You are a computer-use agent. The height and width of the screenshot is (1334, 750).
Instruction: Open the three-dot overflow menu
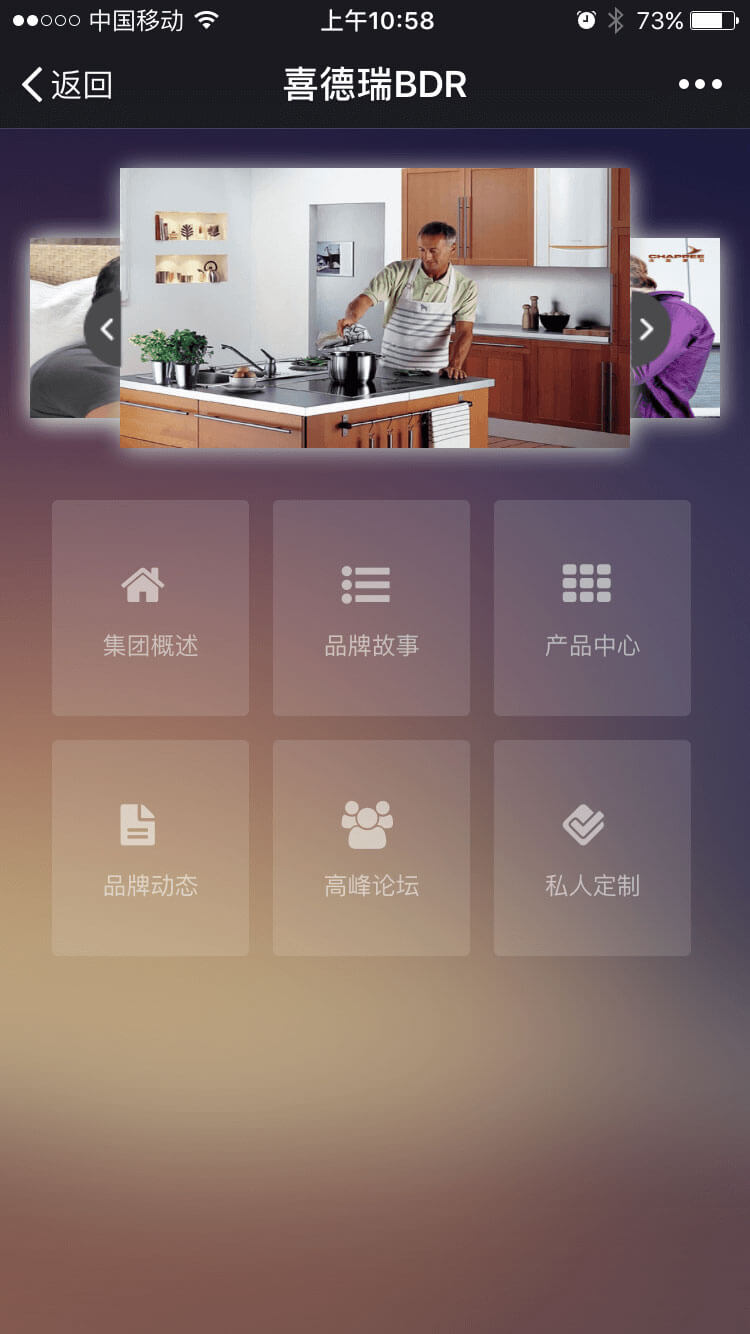[x=699, y=85]
